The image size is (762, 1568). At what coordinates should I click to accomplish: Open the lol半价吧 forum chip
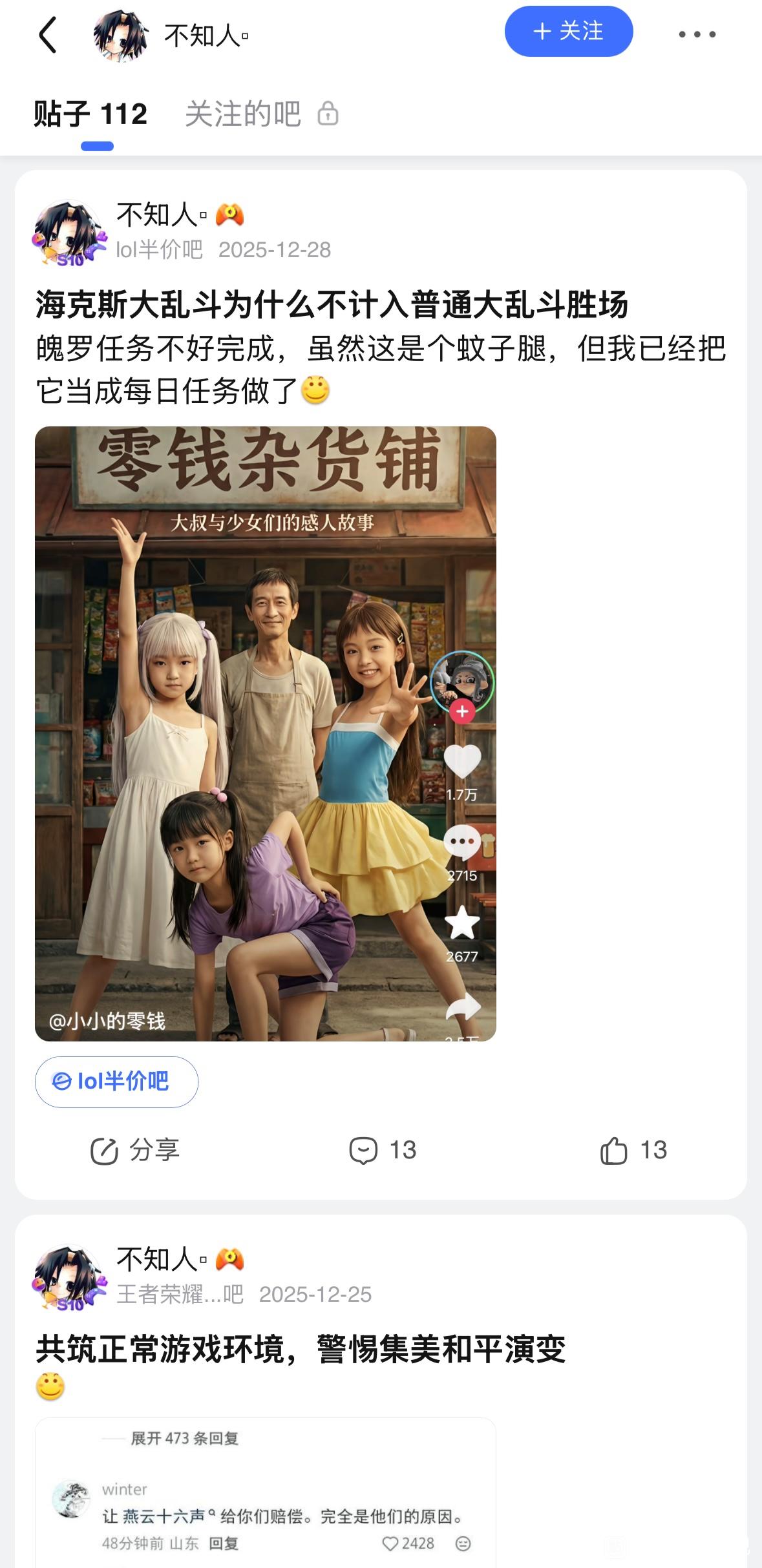point(116,1082)
